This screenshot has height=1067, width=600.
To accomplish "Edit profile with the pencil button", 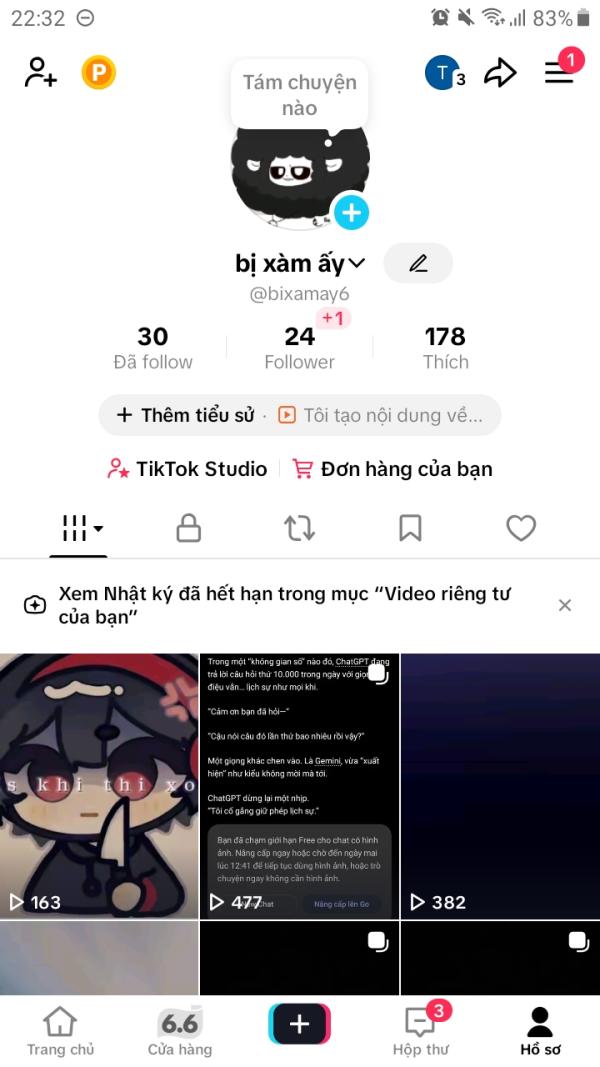I will [x=418, y=263].
